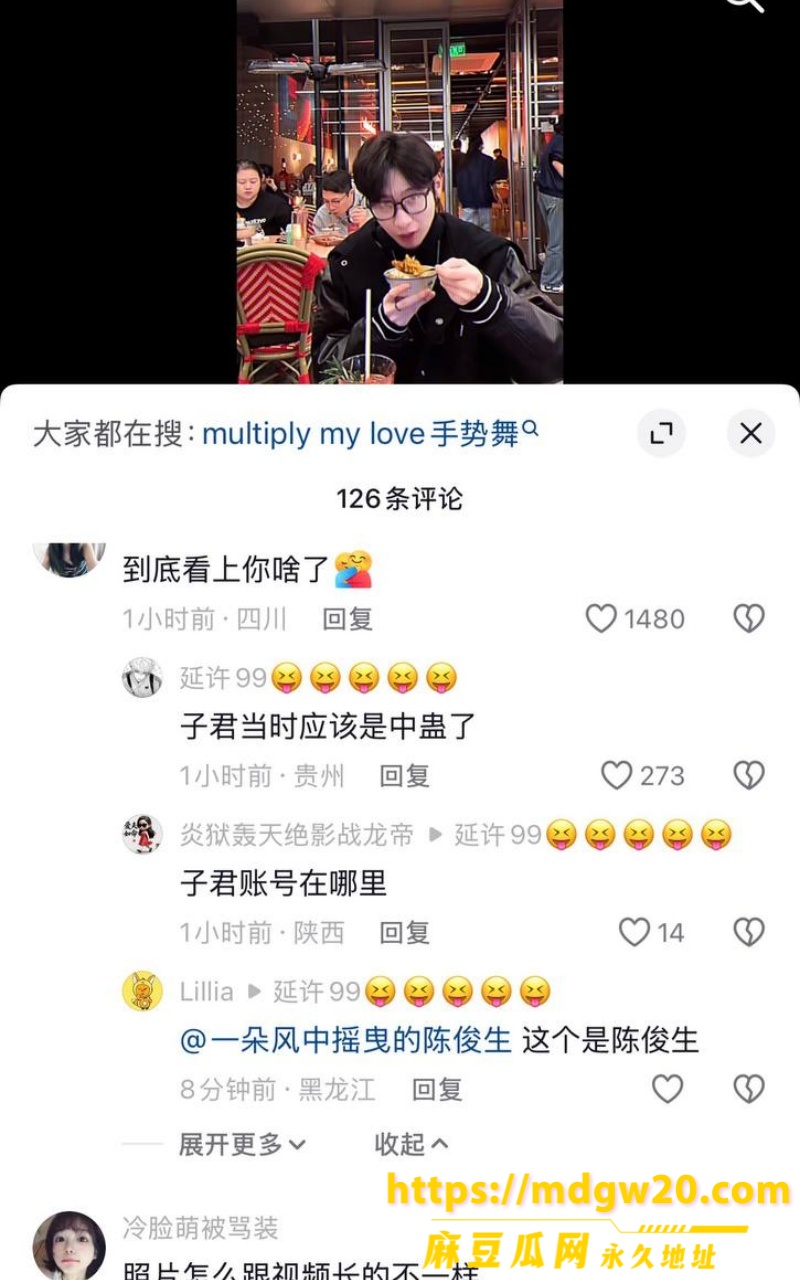The image size is (800, 1280).
Task: Like the comment "子君当时应该是中蛊了"
Action: [617, 776]
